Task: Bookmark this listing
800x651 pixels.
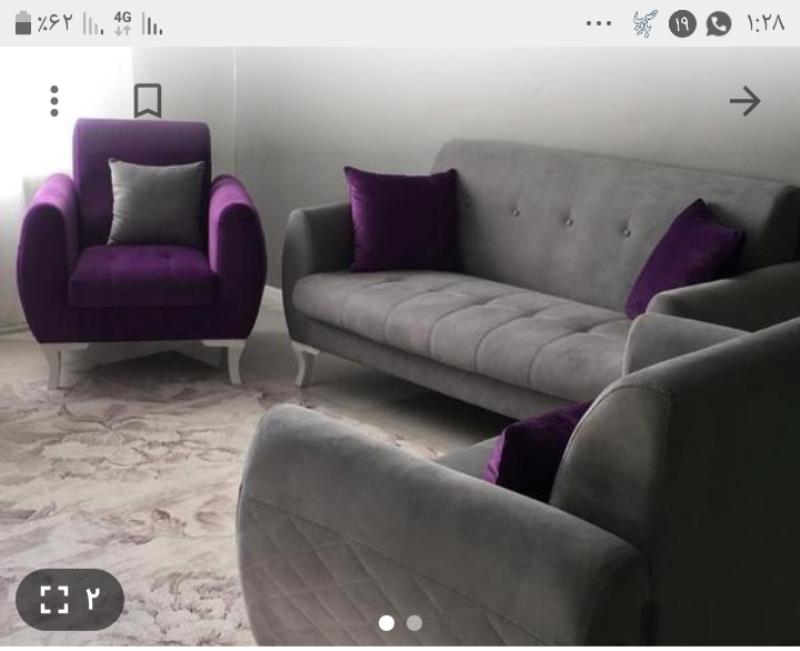Action: [147, 101]
